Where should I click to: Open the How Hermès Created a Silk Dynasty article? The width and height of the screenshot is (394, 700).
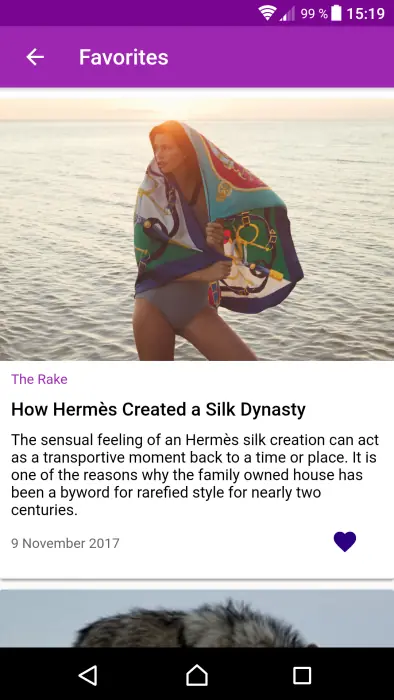coord(158,409)
